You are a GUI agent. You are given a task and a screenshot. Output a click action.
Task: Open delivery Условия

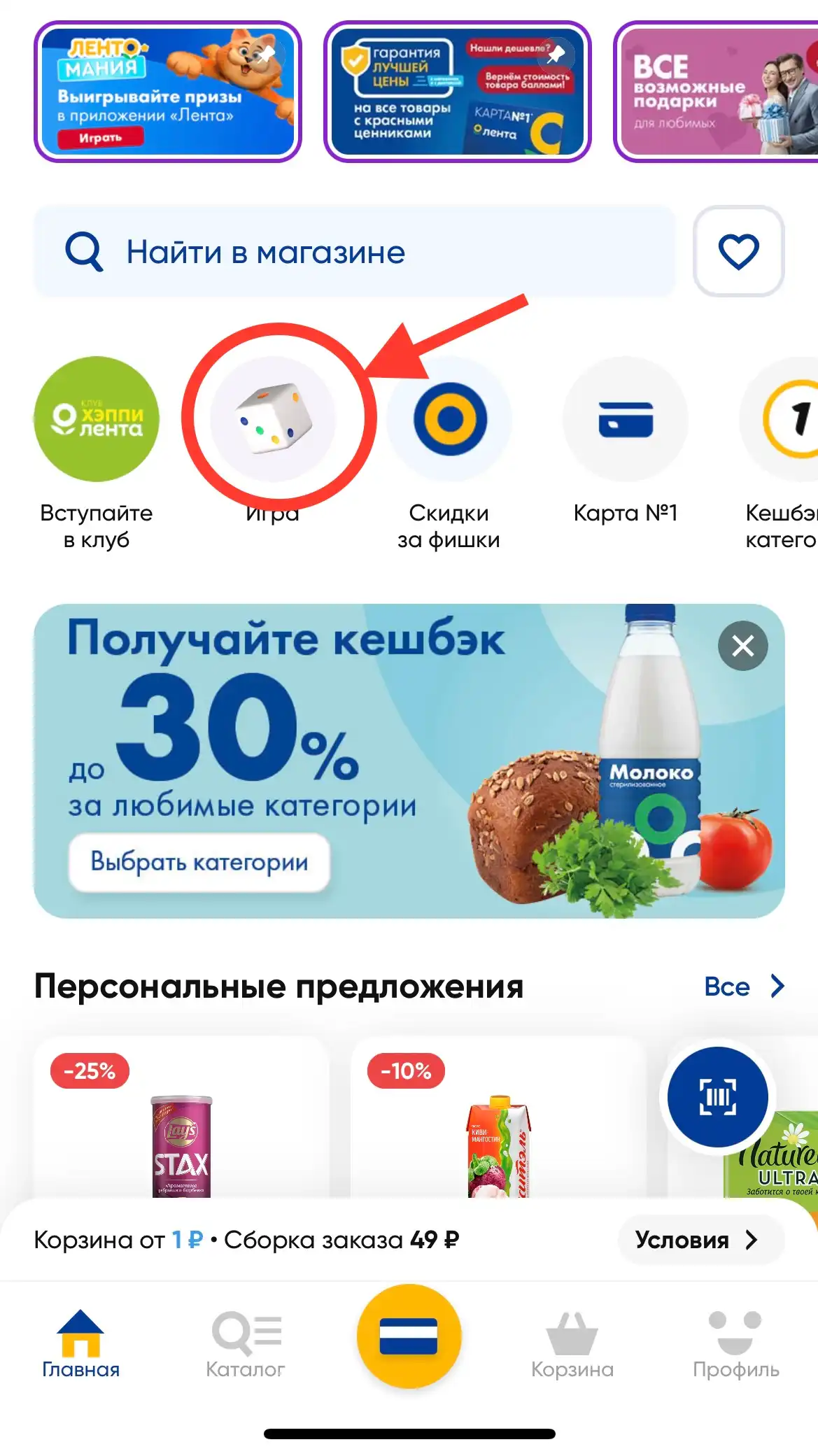pos(701,1240)
